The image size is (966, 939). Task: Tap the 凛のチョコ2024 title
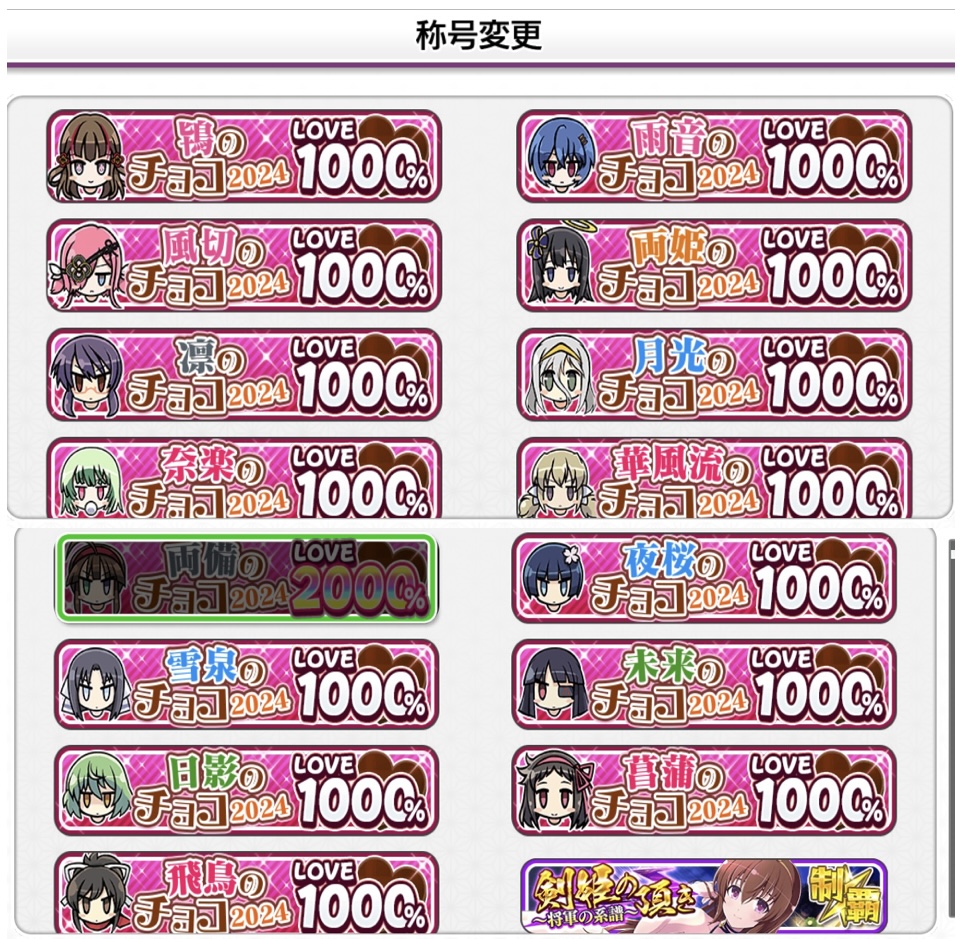[243, 374]
